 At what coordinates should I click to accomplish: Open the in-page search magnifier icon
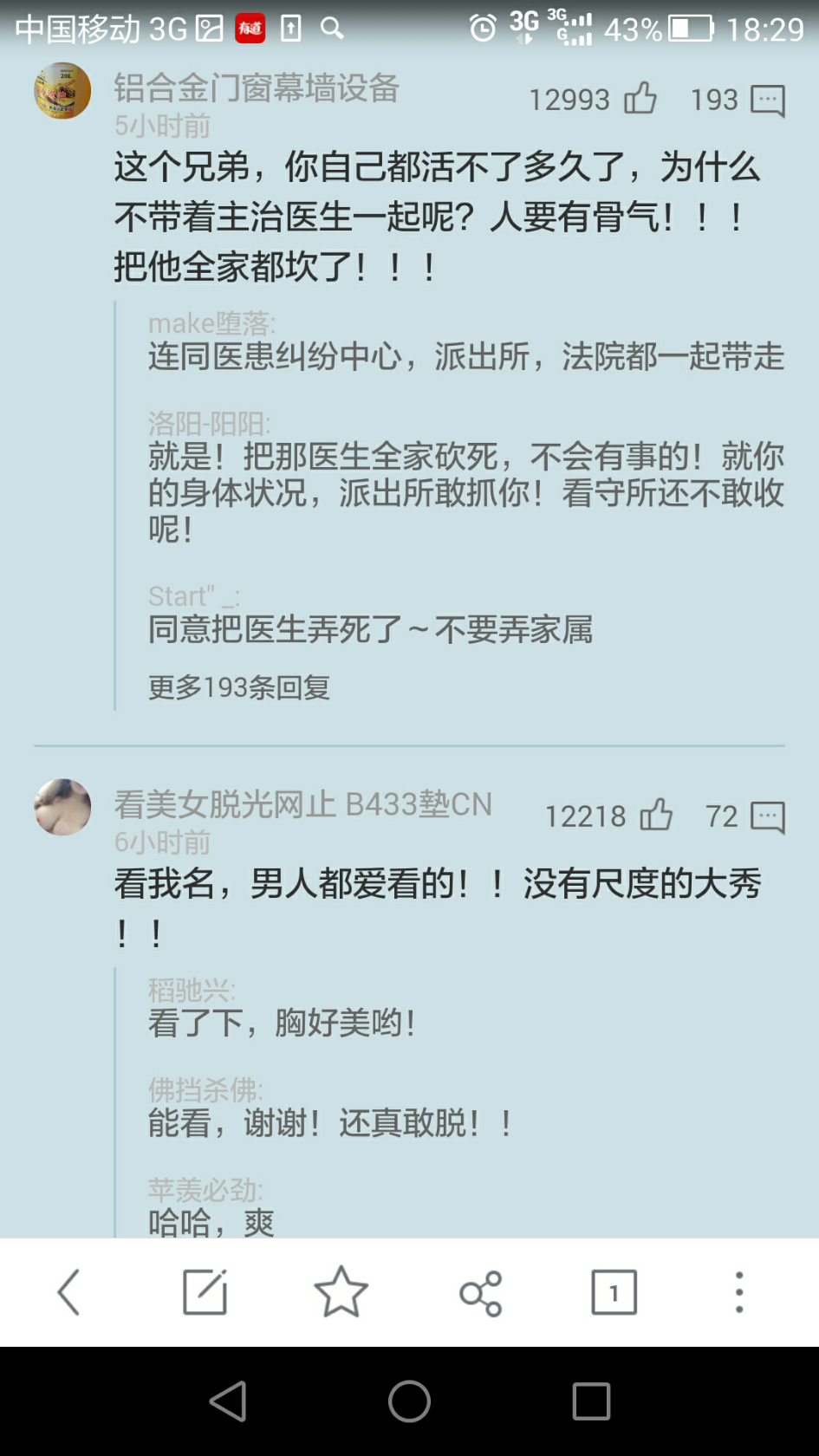point(332,29)
